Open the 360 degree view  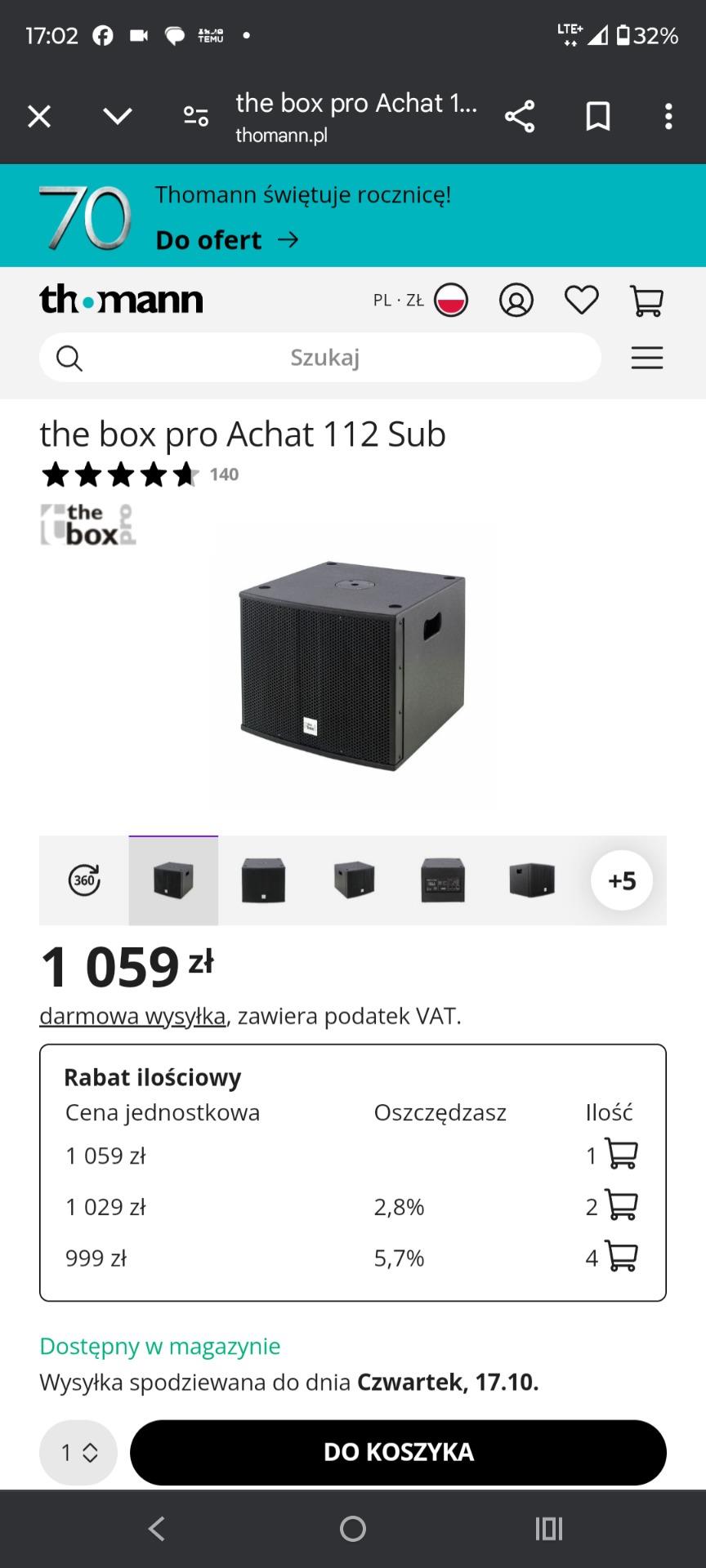(84, 880)
